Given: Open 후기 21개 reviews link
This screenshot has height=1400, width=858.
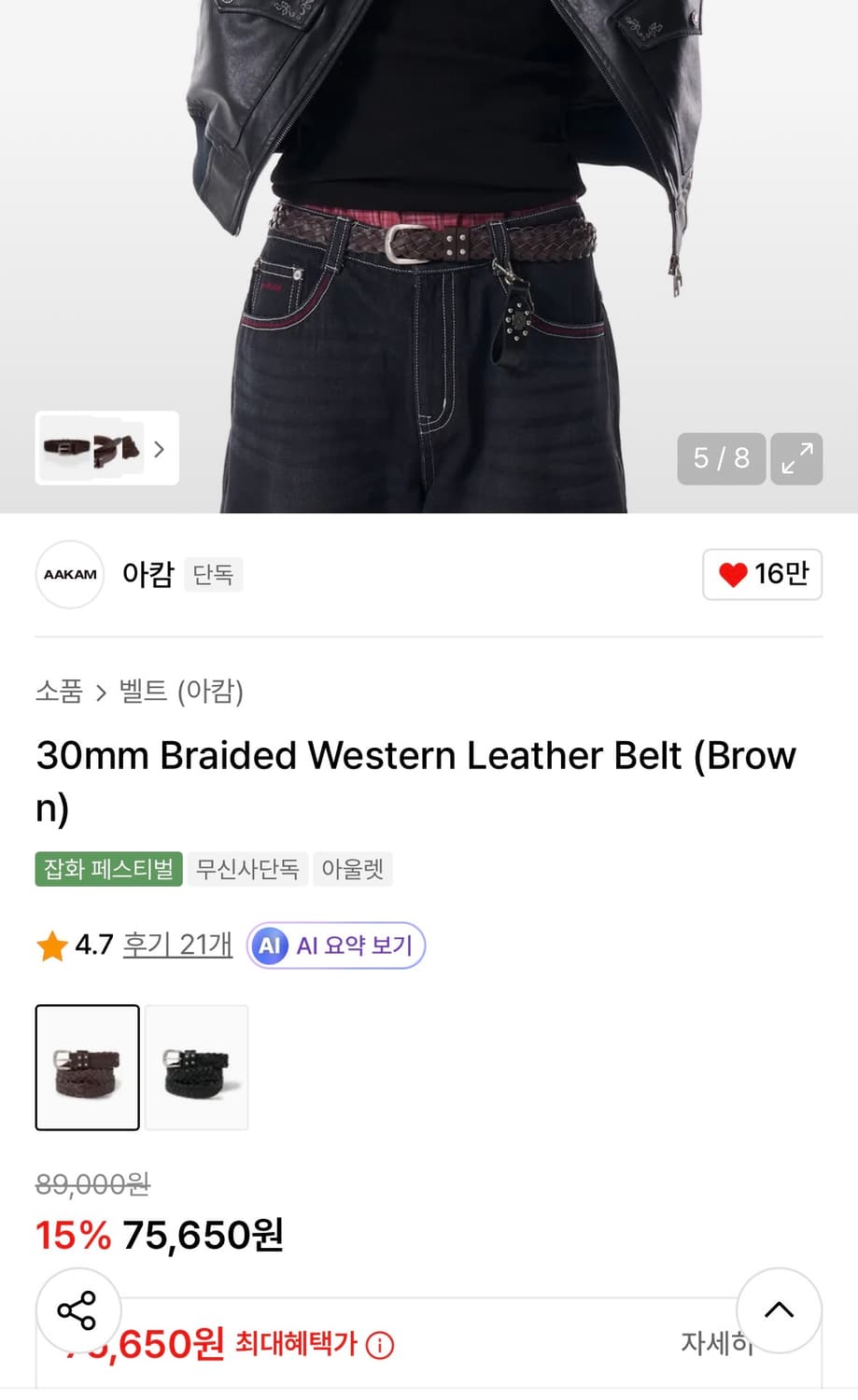Looking at the screenshot, I should 177,945.
